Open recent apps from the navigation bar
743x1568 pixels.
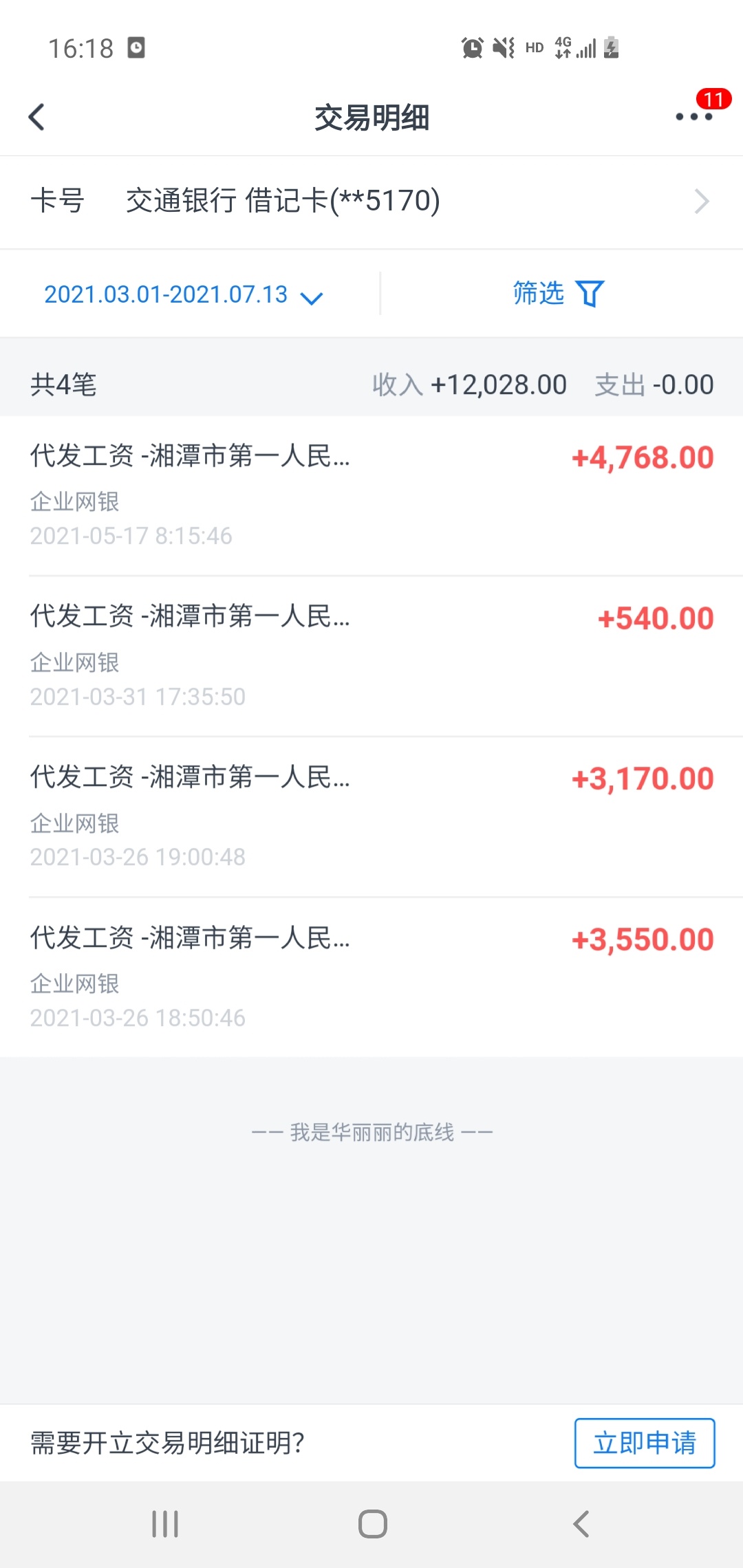(x=165, y=1524)
